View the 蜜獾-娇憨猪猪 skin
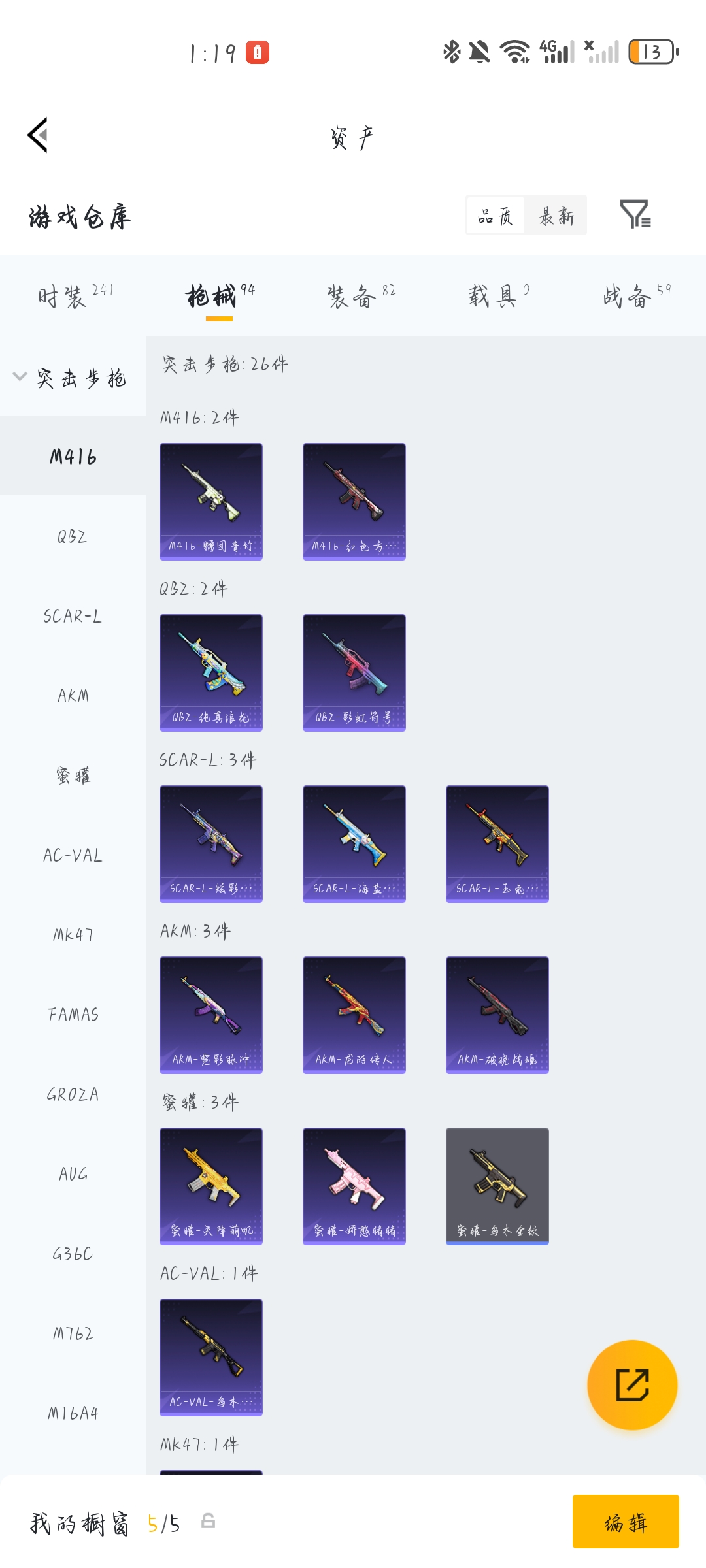 pos(354,1186)
